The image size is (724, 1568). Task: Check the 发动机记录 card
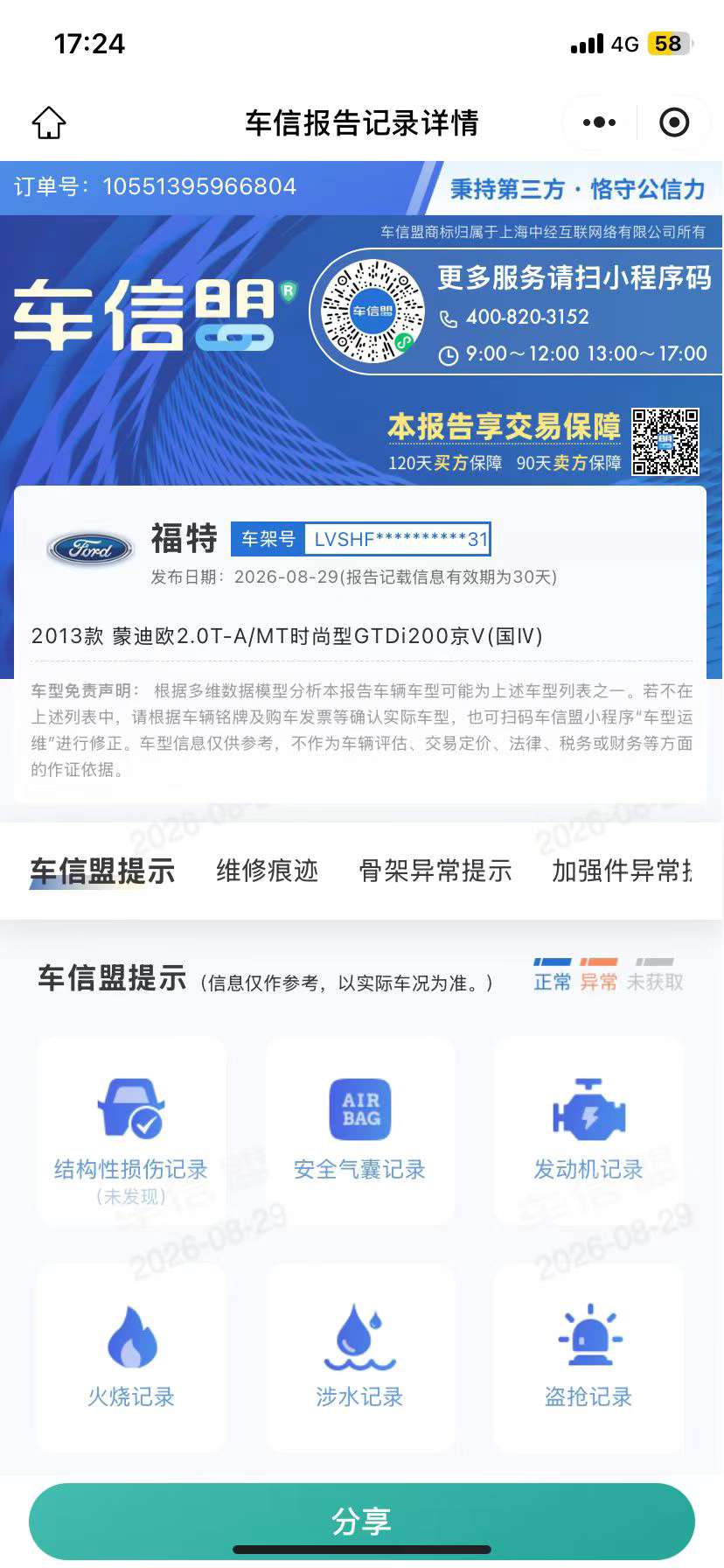[x=588, y=1131]
